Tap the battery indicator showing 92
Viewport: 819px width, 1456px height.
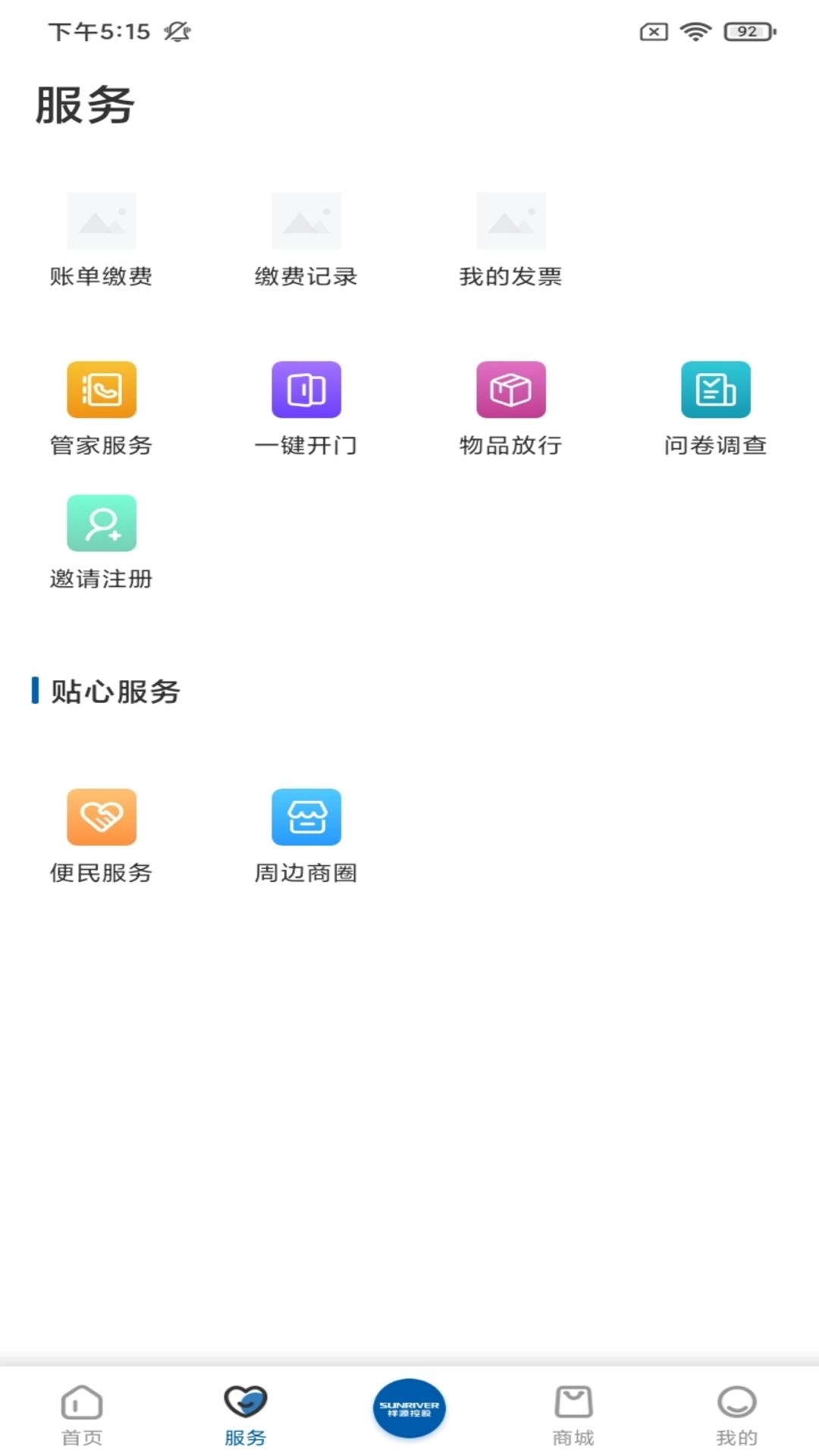pos(745,30)
